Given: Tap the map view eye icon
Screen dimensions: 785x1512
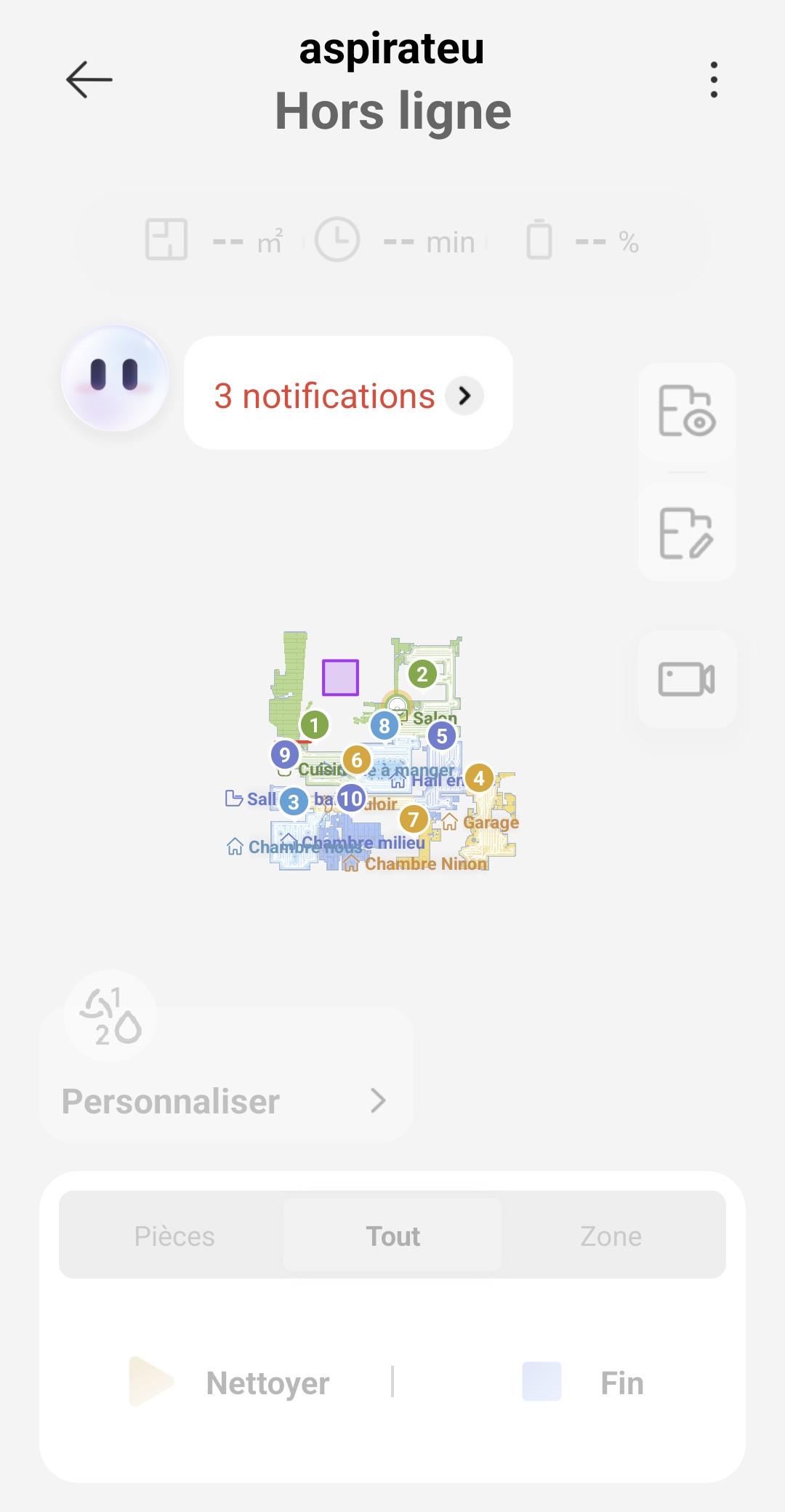Looking at the screenshot, I should pos(687,412).
